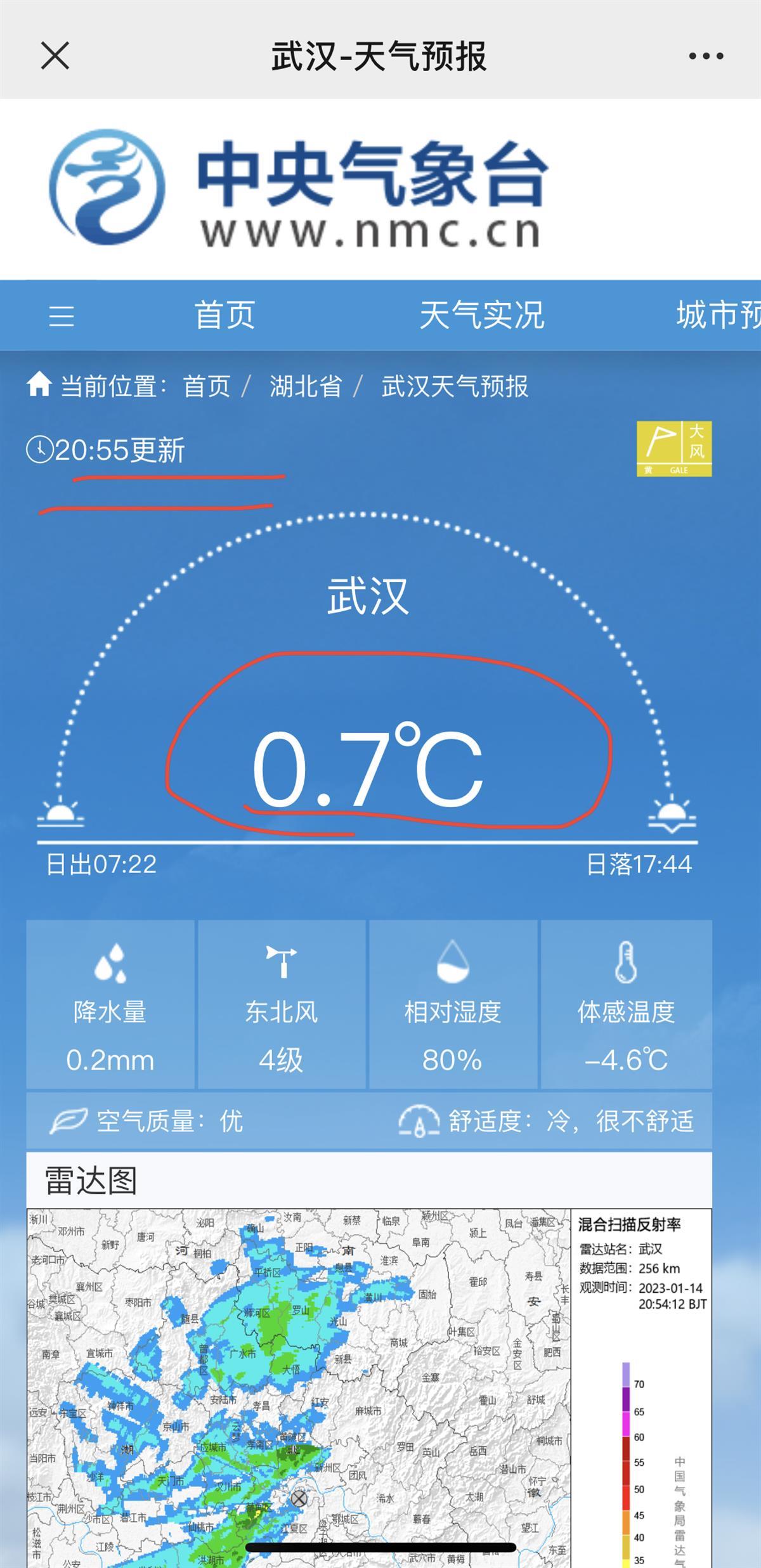The height and width of the screenshot is (1568, 761).
Task: Go to the 首页 nav tab
Action: (224, 315)
